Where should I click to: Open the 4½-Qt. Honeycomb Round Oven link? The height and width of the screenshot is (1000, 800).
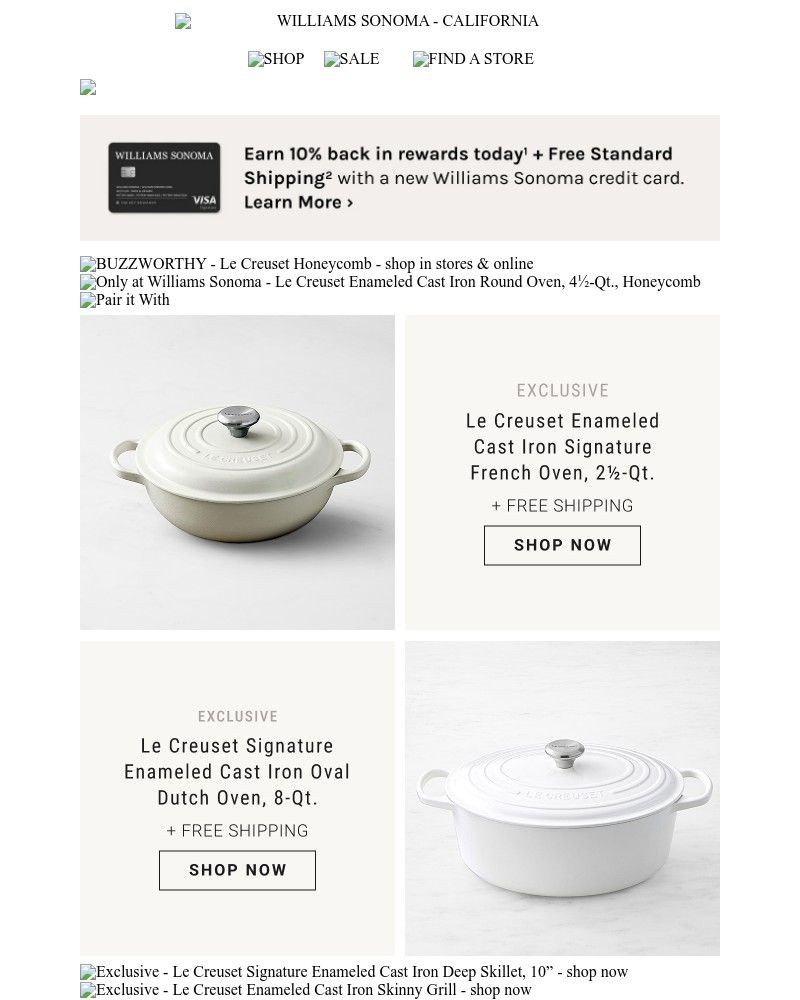point(390,282)
